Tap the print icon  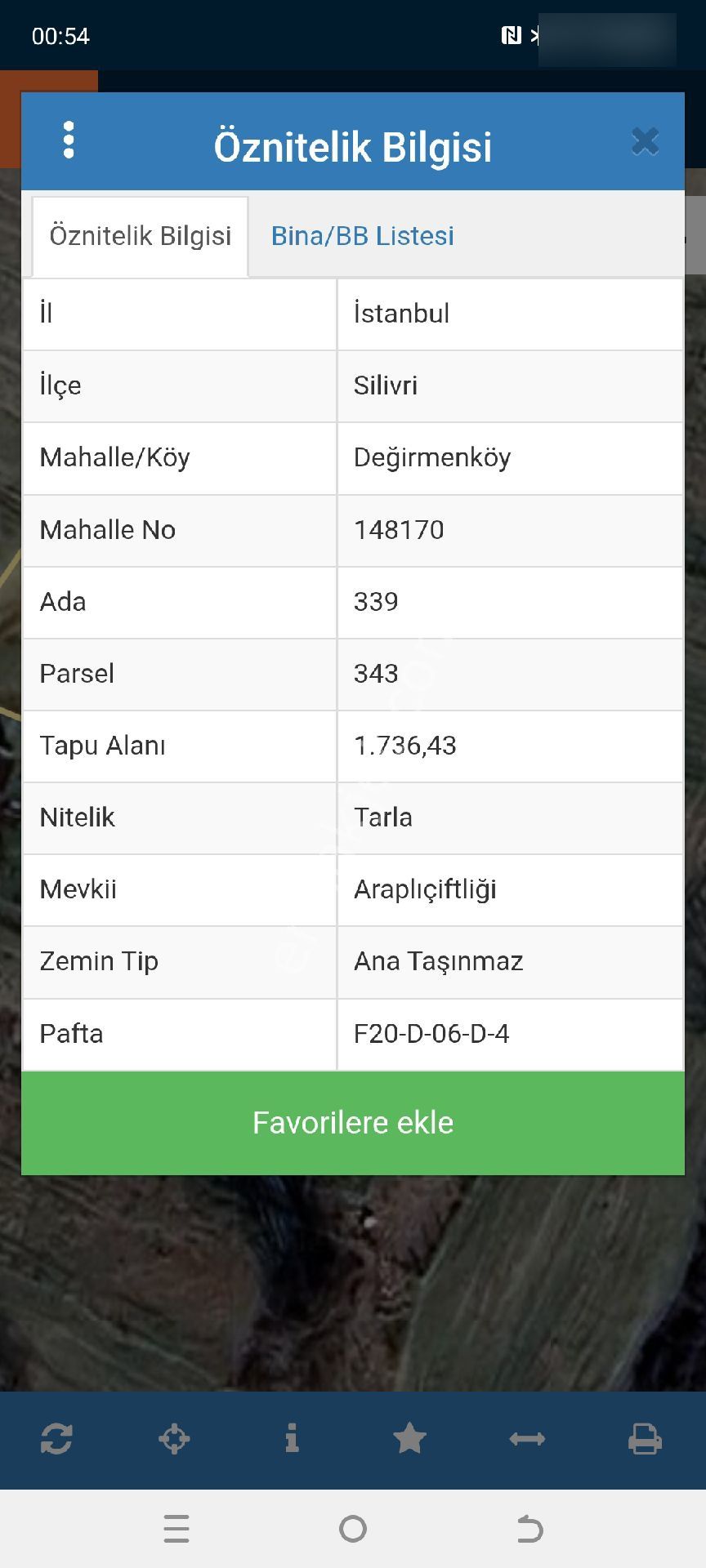tap(645, 1439)
